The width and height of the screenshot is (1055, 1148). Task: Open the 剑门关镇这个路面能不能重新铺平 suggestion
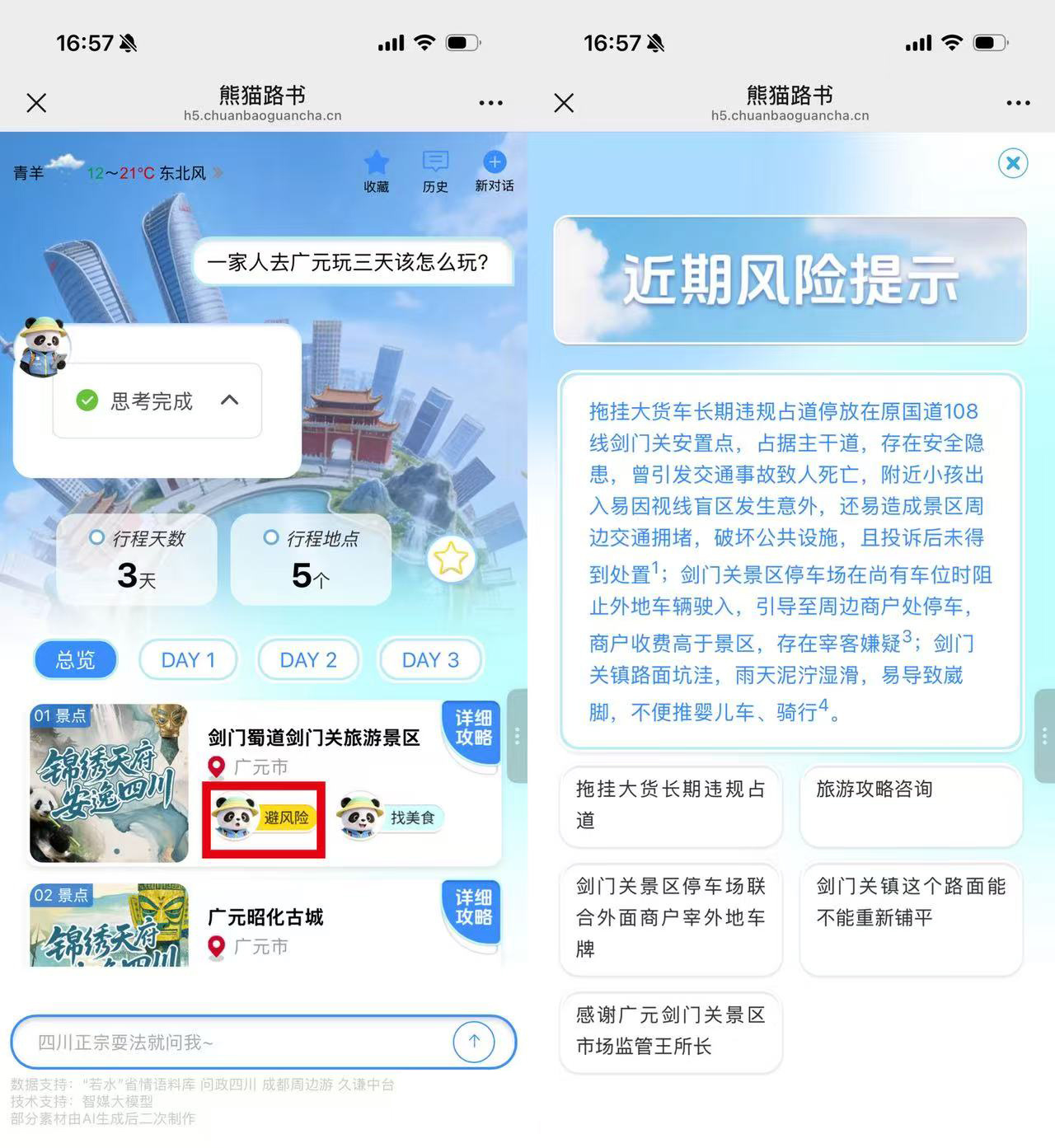pos(910,917)
